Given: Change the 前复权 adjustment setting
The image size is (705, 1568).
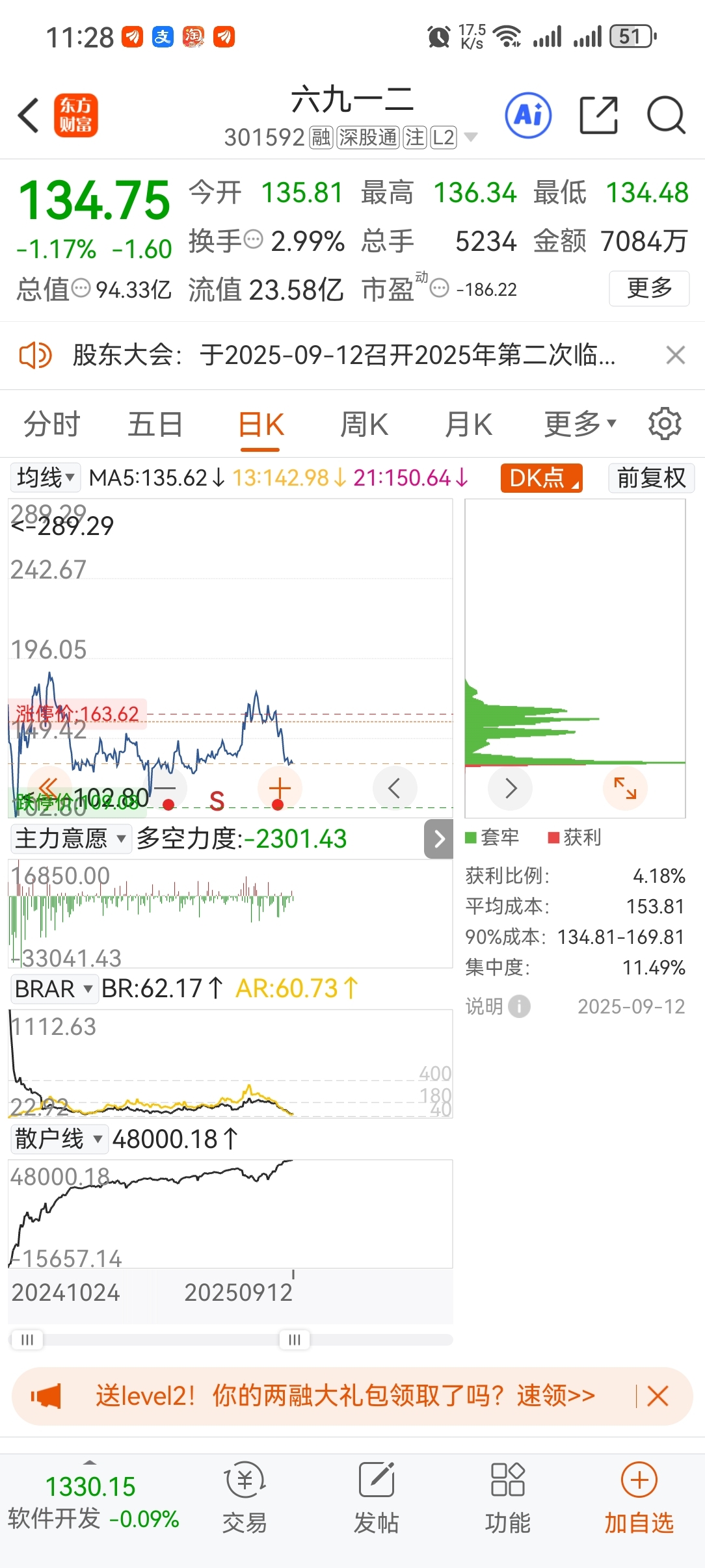Looking at the screenshot, I should point(651,478).
